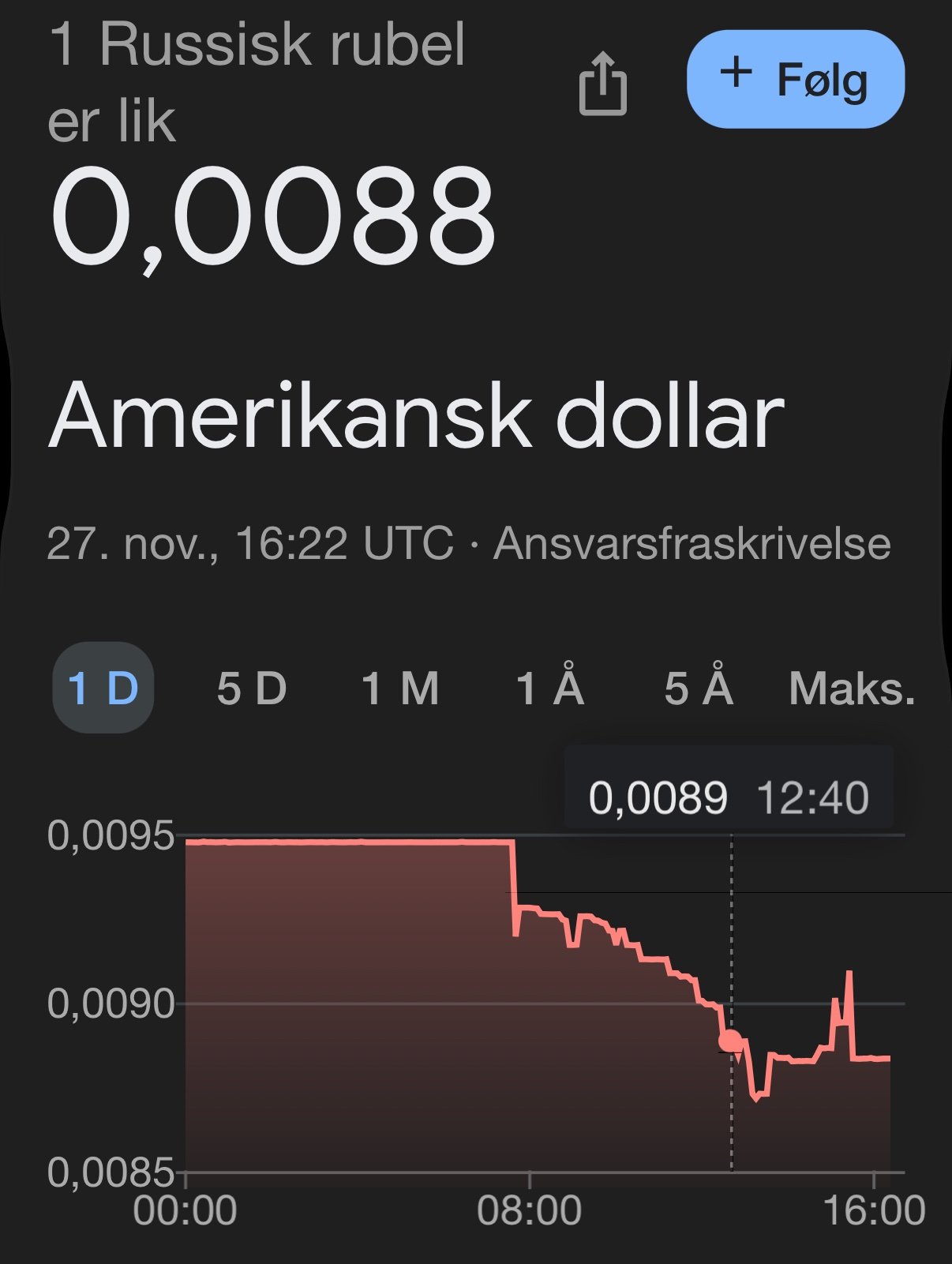The width and height of the screenshot is (952, 1264).
Task: Change chart to 5 Å range
Action: click(699, 688)
